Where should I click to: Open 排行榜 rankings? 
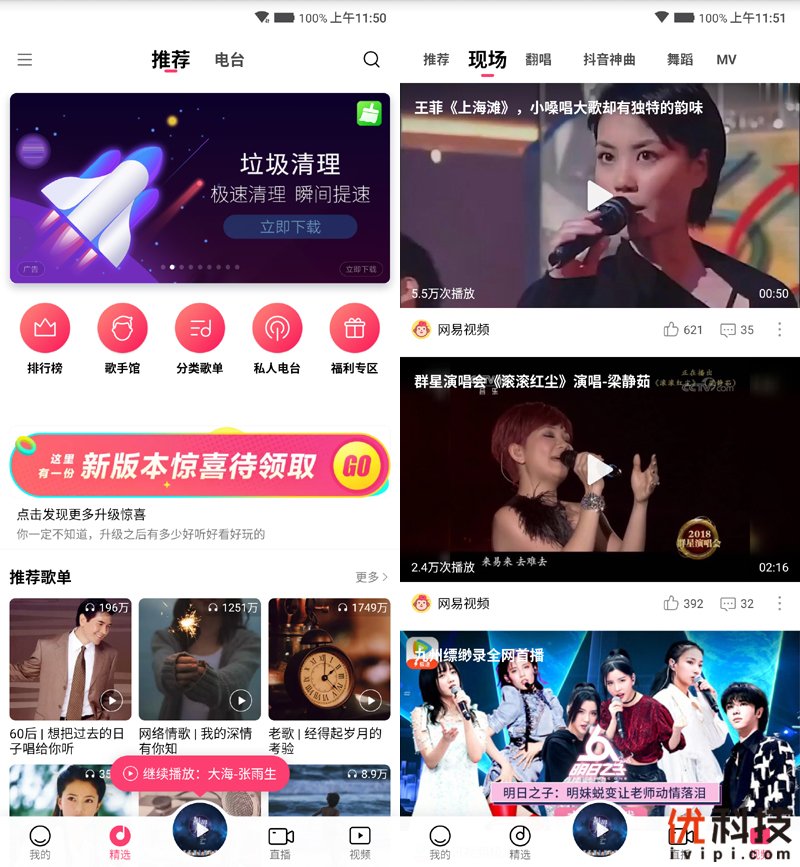[45, 328]
